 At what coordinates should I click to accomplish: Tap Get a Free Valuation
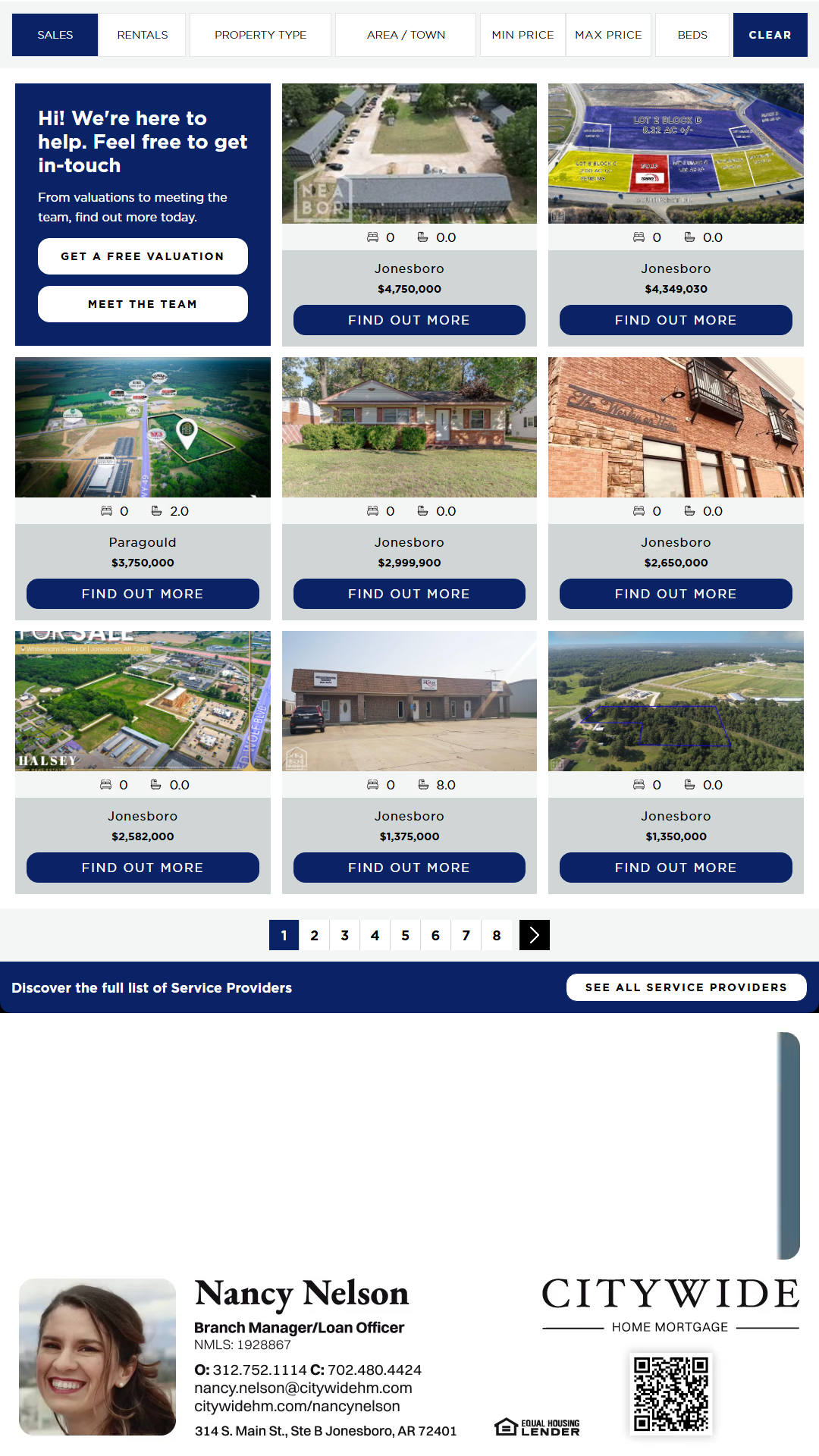pyautogui.click(x=143, y=256)
